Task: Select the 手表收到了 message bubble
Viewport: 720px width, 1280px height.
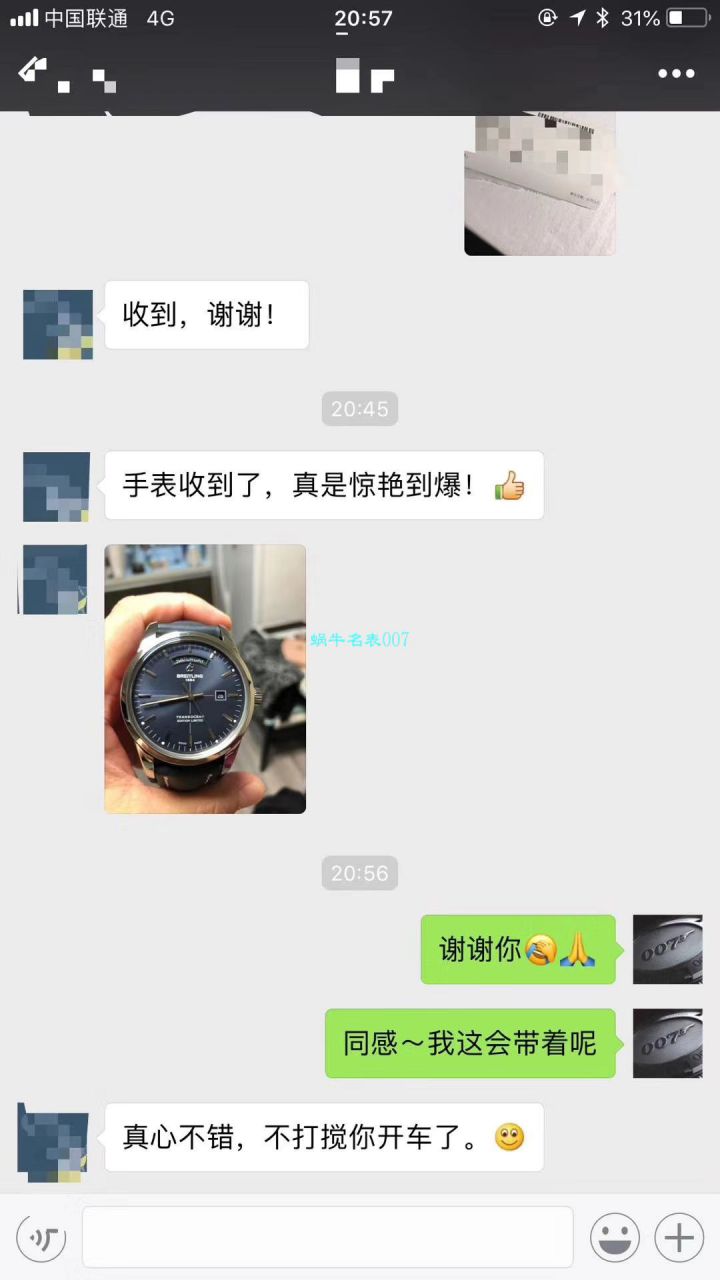Action: click(x=323, y=486)
